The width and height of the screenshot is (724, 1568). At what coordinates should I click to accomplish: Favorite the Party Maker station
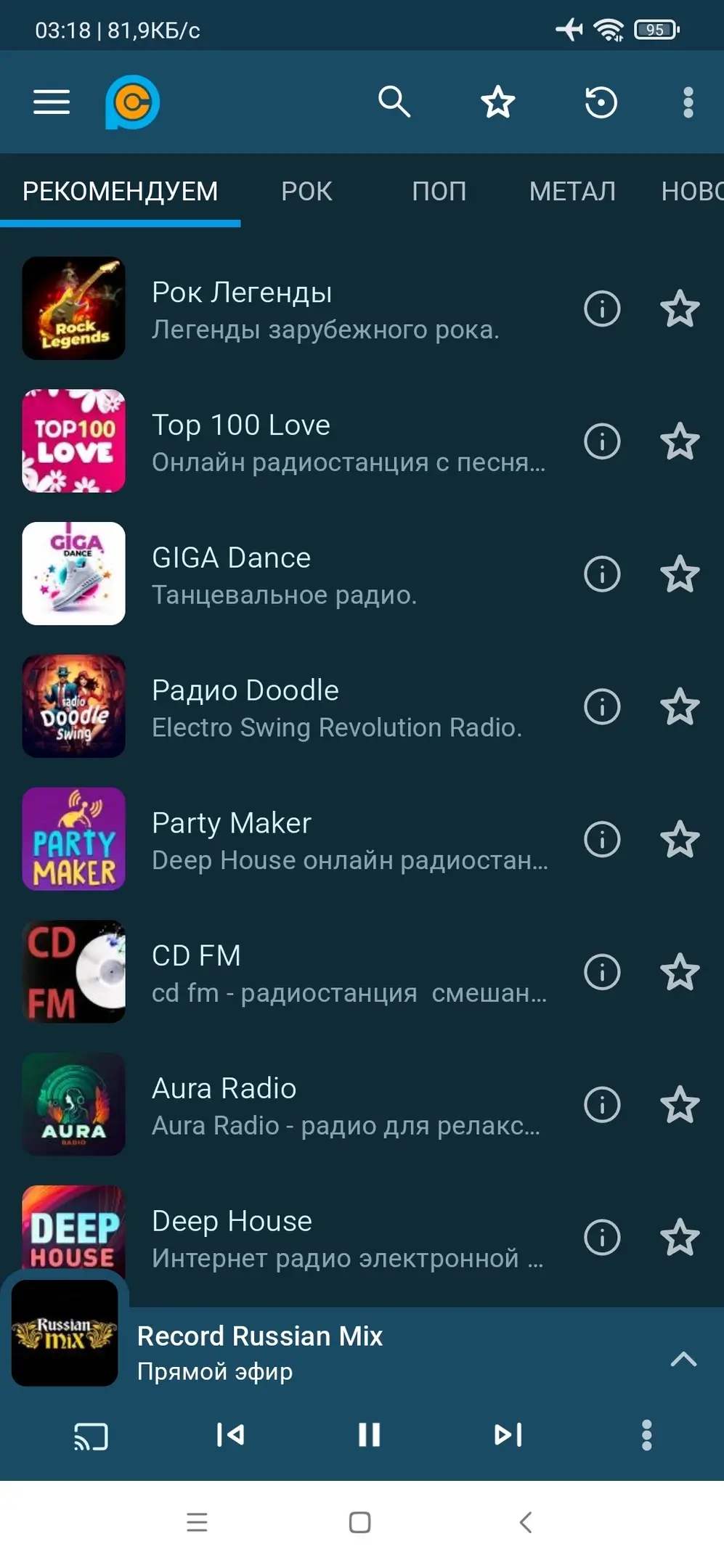(x=680, y=840)
